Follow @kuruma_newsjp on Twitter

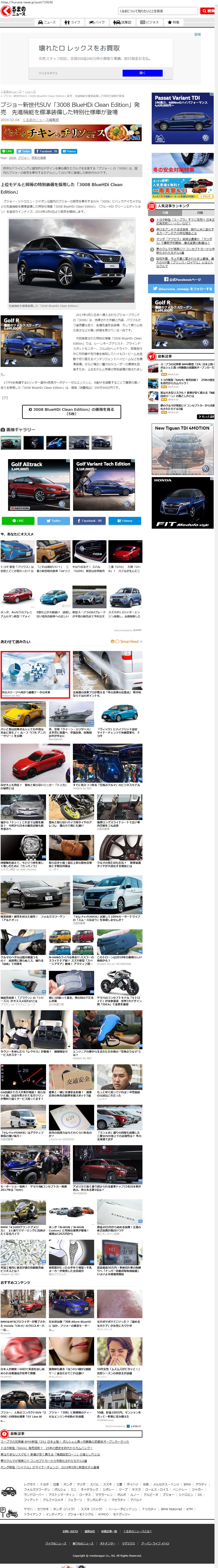point(182,288)
